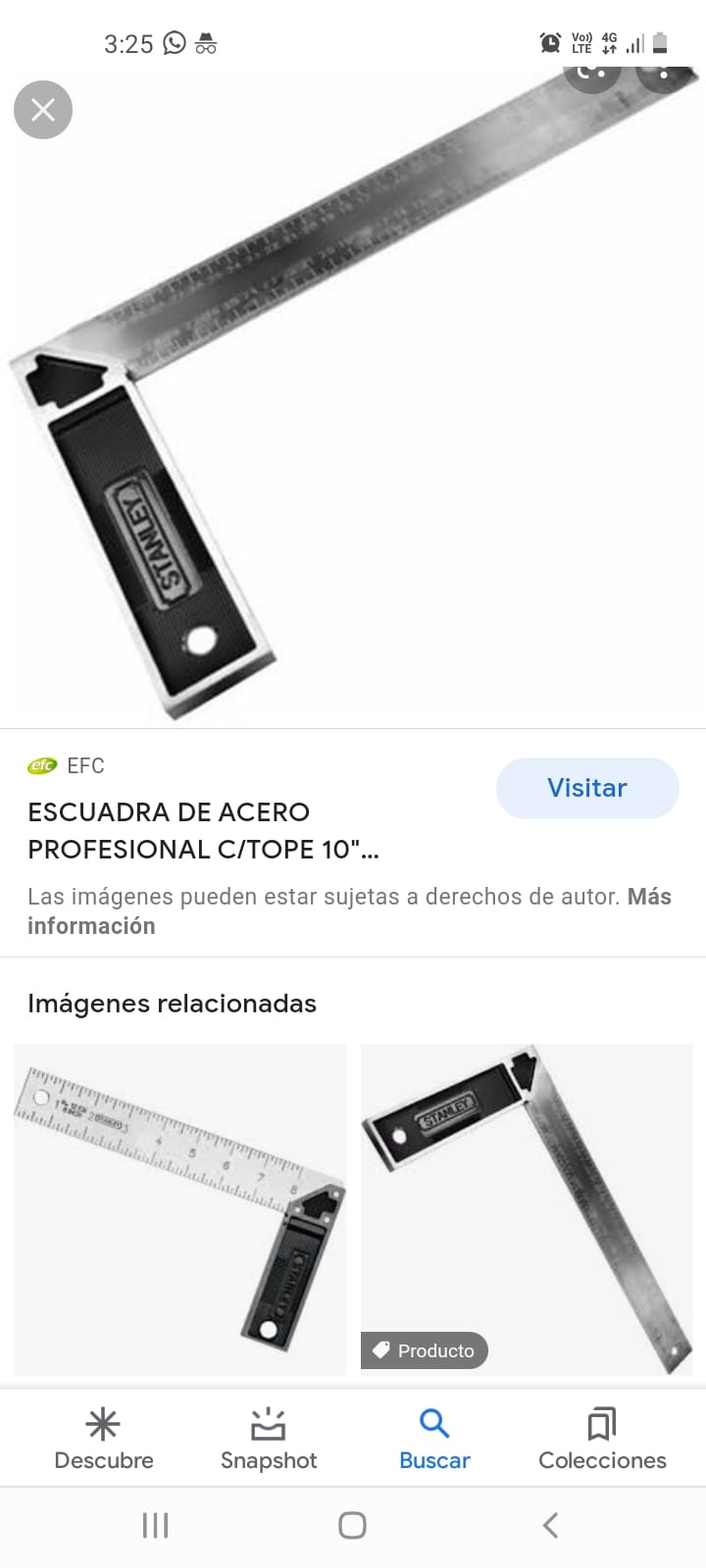The image size is (706, 1568).
Task: Open recent apps from the navigation bar
Action: click(x=156, y=1525)
